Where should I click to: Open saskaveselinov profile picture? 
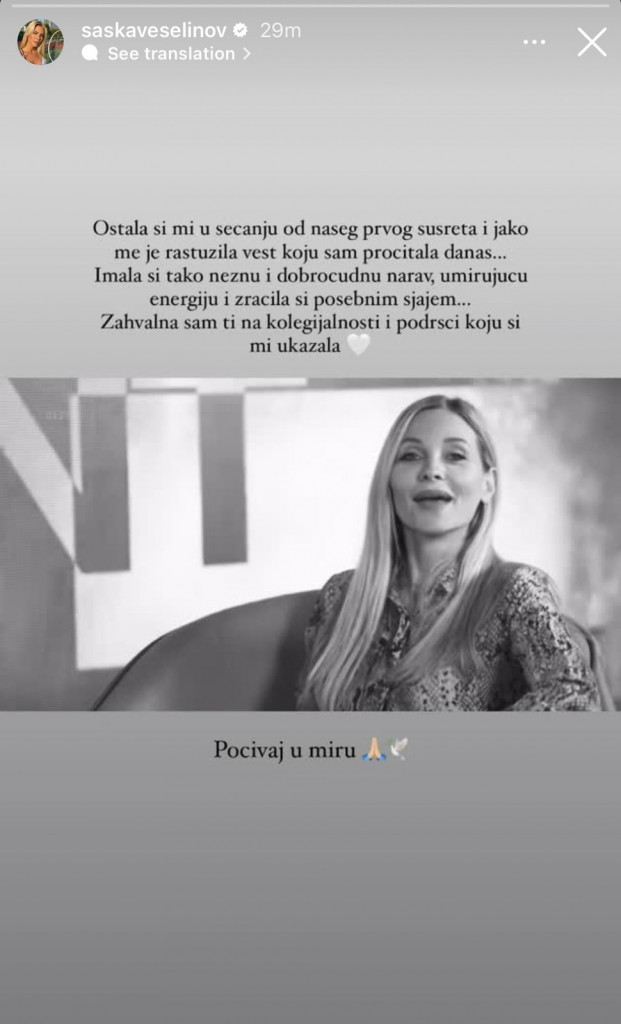(40, 42)
